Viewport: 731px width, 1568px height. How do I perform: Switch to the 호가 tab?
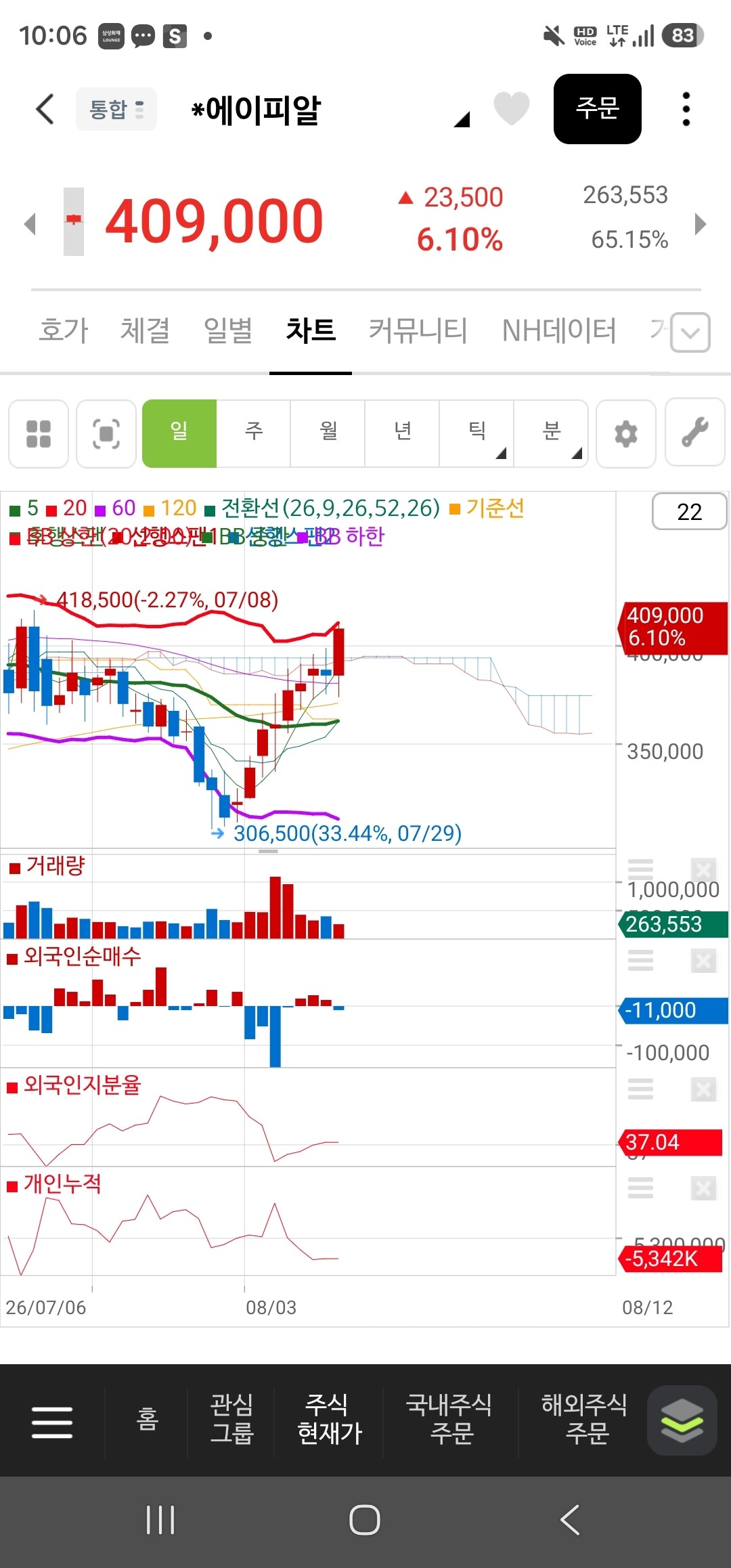coord(64,330)
